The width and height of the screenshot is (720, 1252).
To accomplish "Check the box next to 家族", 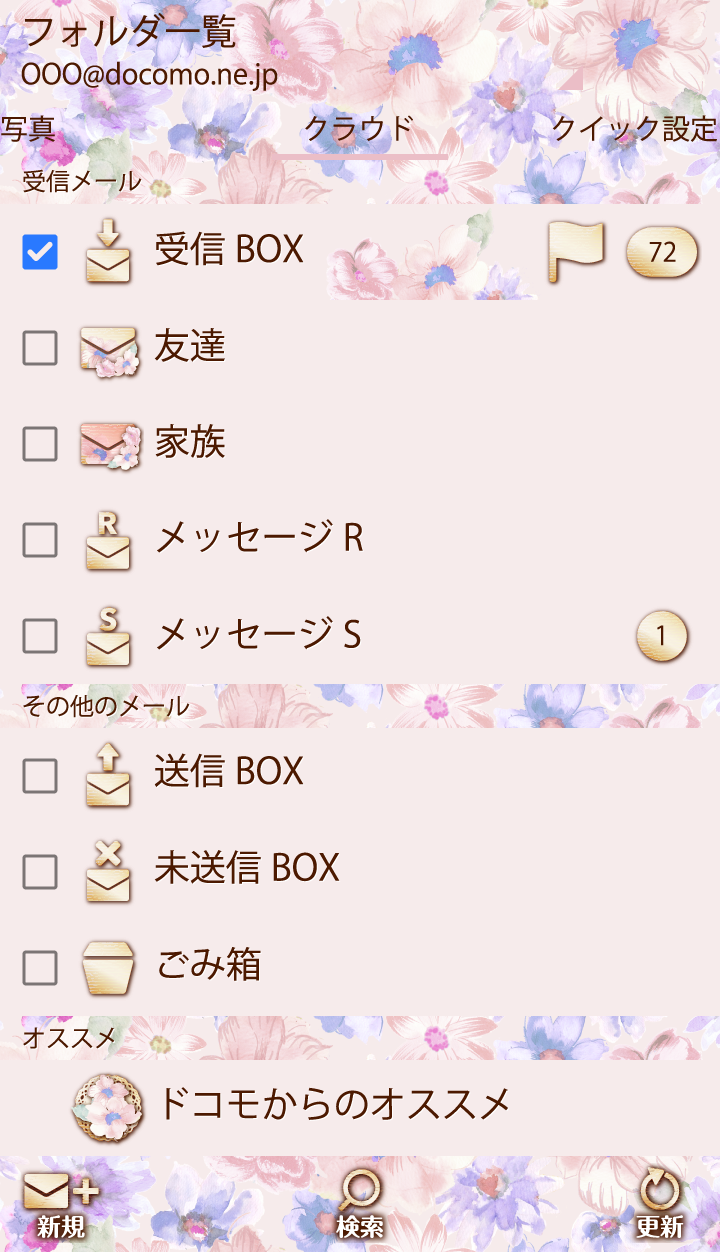I will 40,443.
